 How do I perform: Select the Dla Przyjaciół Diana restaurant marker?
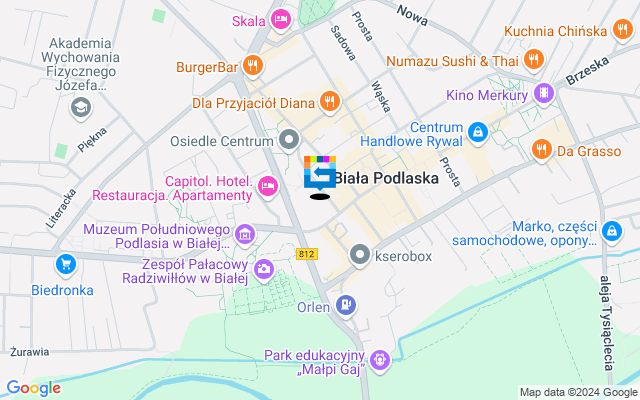tap(328, 101)
